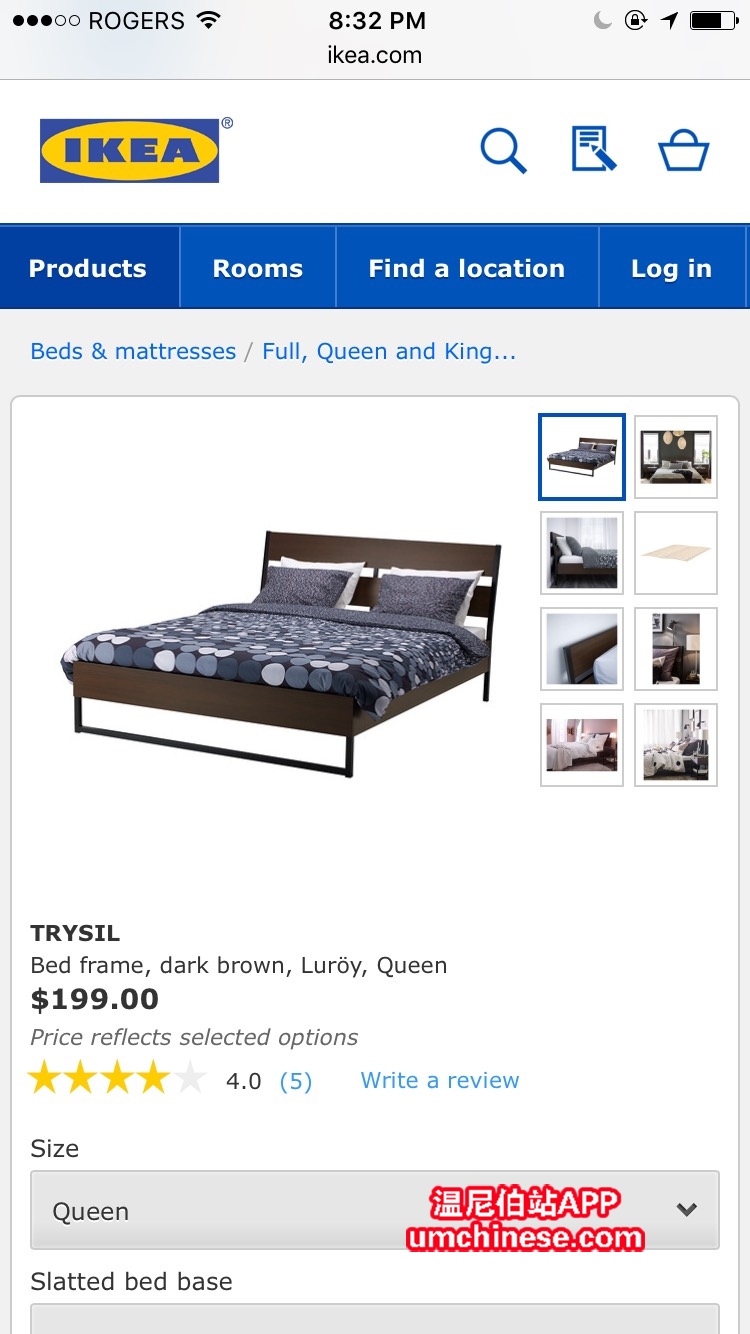Open Find a location
The width and height of the screenshot is (750, 1334).
(x=466, y=268)
